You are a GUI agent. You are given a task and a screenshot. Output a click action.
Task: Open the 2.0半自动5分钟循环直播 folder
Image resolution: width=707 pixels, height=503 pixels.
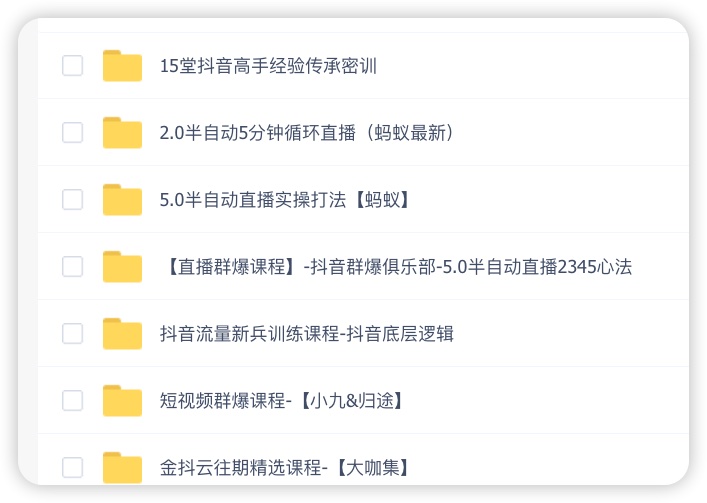click(x=307, y=133)
